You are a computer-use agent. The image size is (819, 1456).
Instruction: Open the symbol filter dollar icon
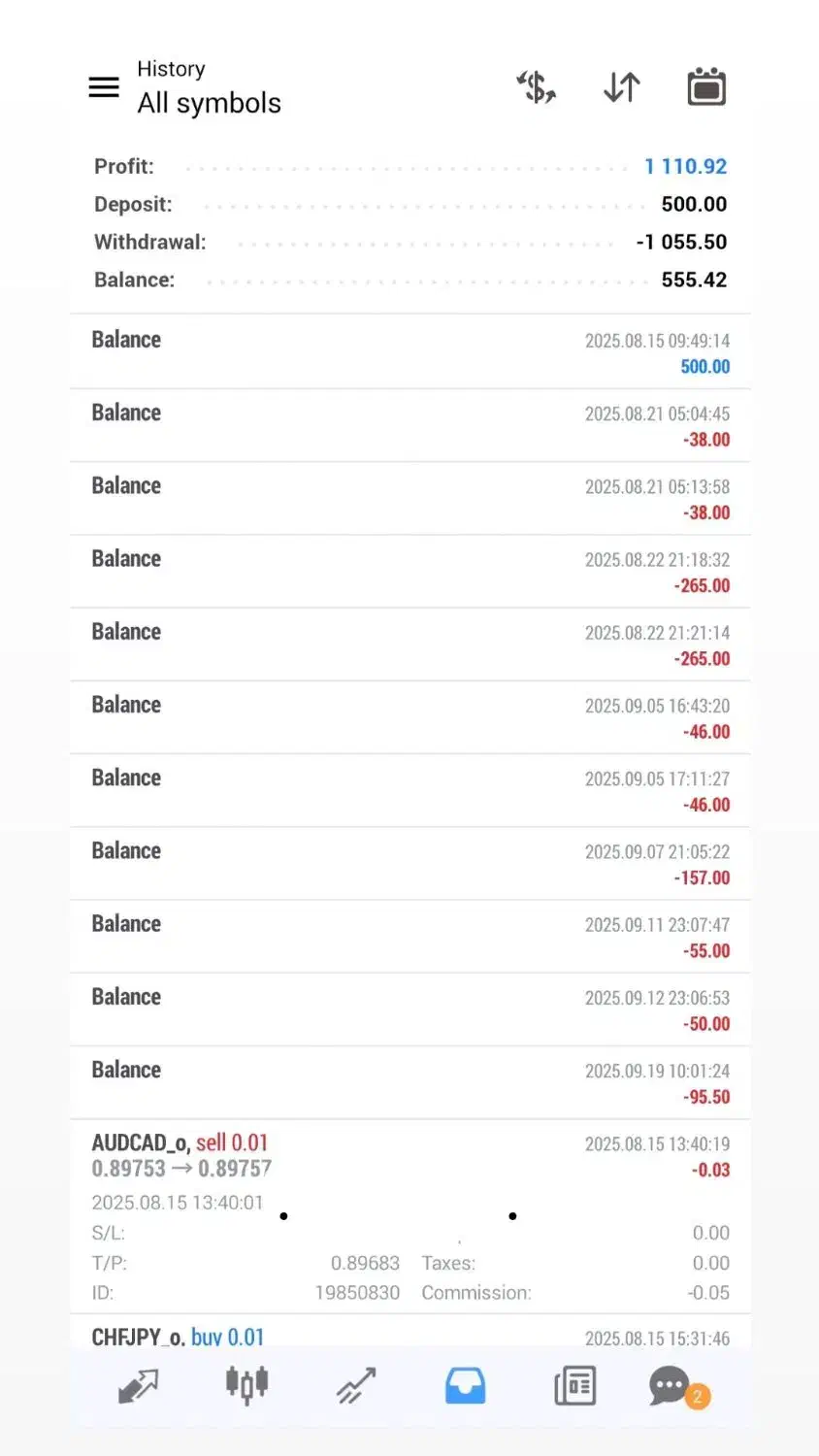pyautogui.click(x=536, y=87)
